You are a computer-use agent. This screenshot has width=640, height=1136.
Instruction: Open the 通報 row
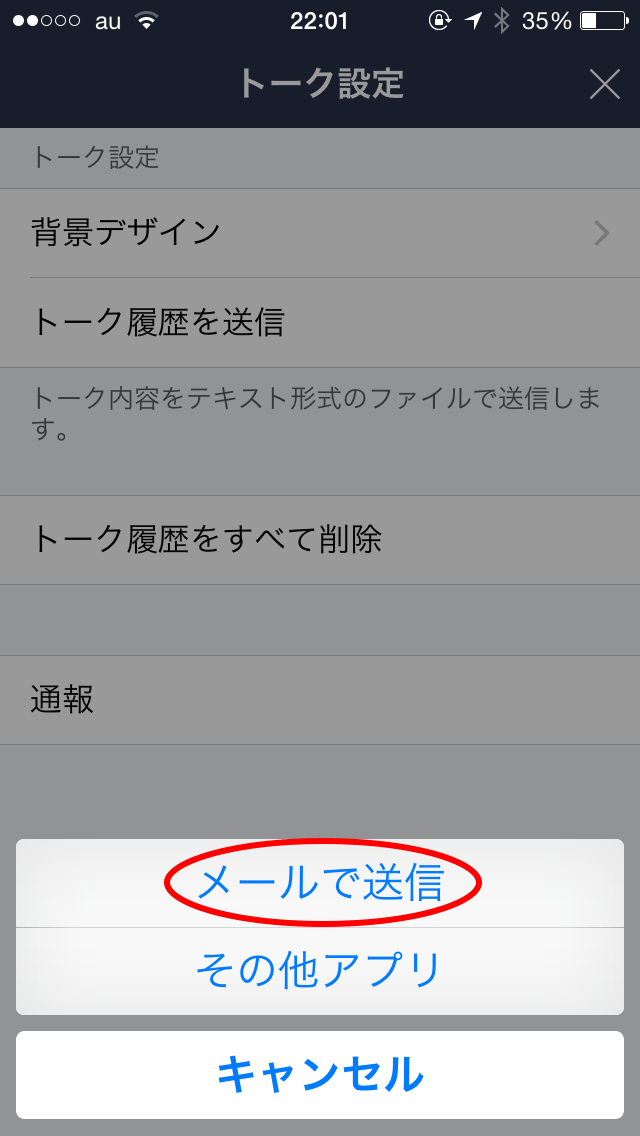[320, 700]
